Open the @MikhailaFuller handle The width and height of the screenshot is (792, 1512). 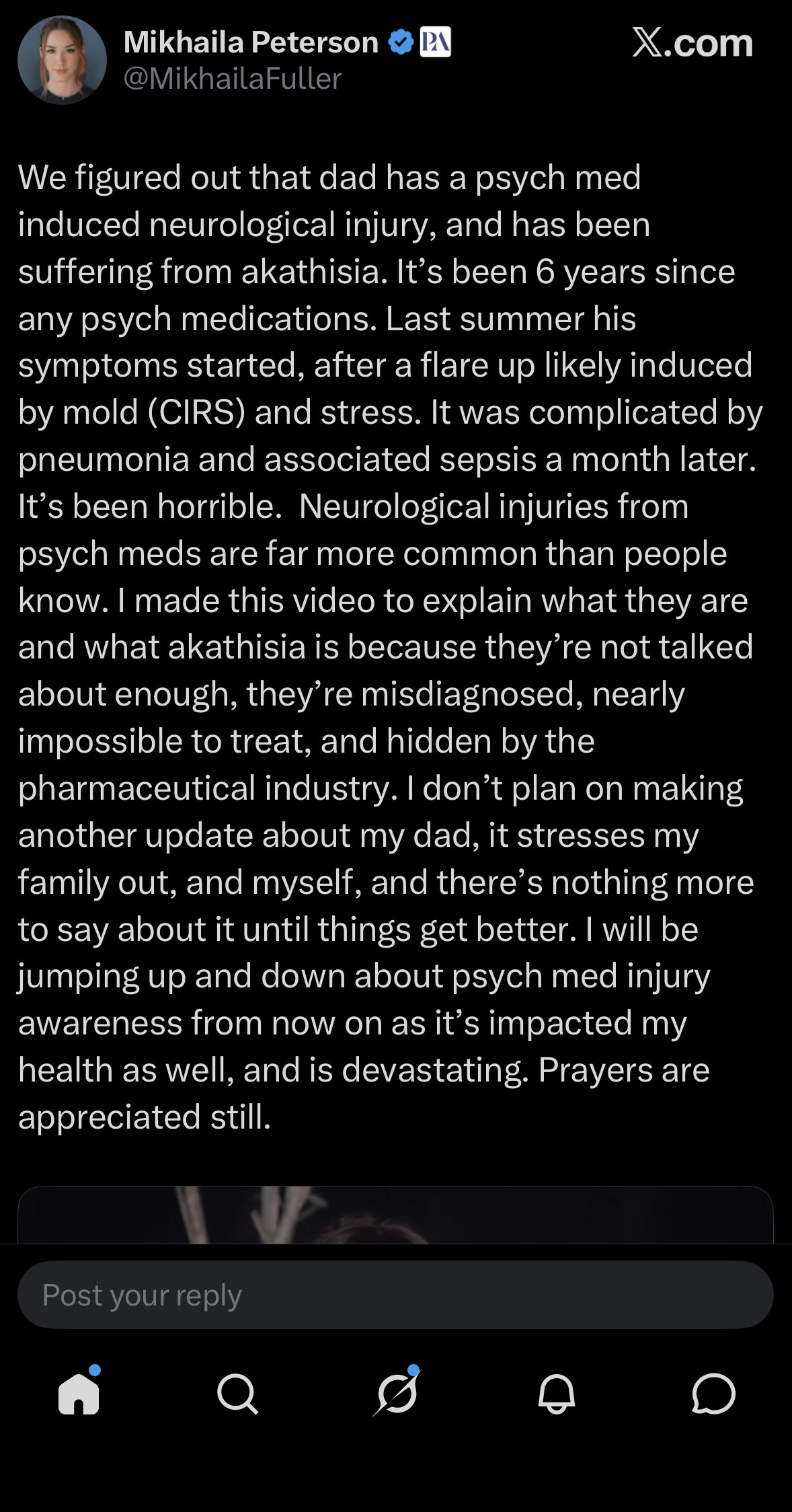pyautogui.click(x=233, y=79)
